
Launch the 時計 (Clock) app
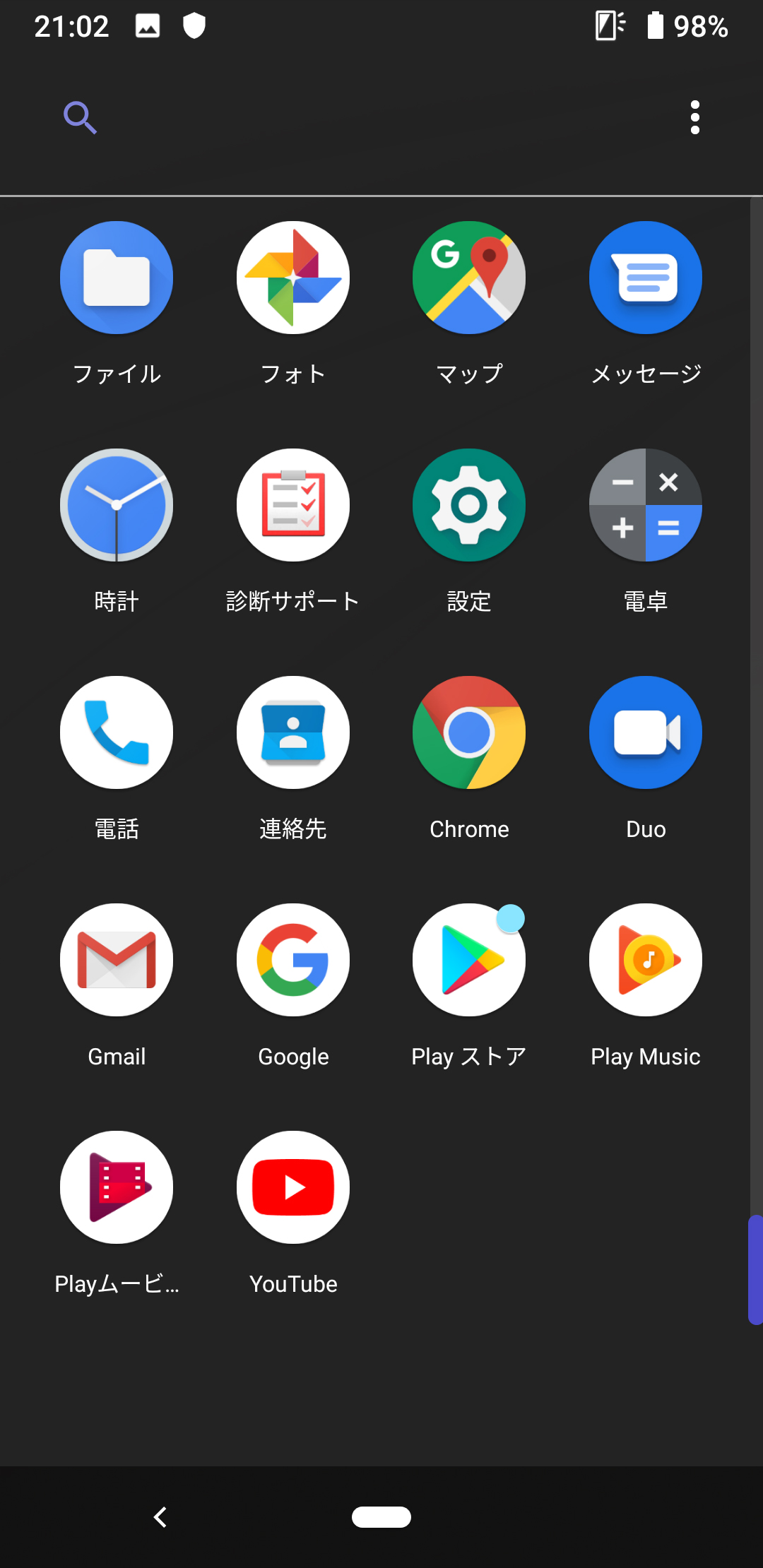click(x=117, y=505)
